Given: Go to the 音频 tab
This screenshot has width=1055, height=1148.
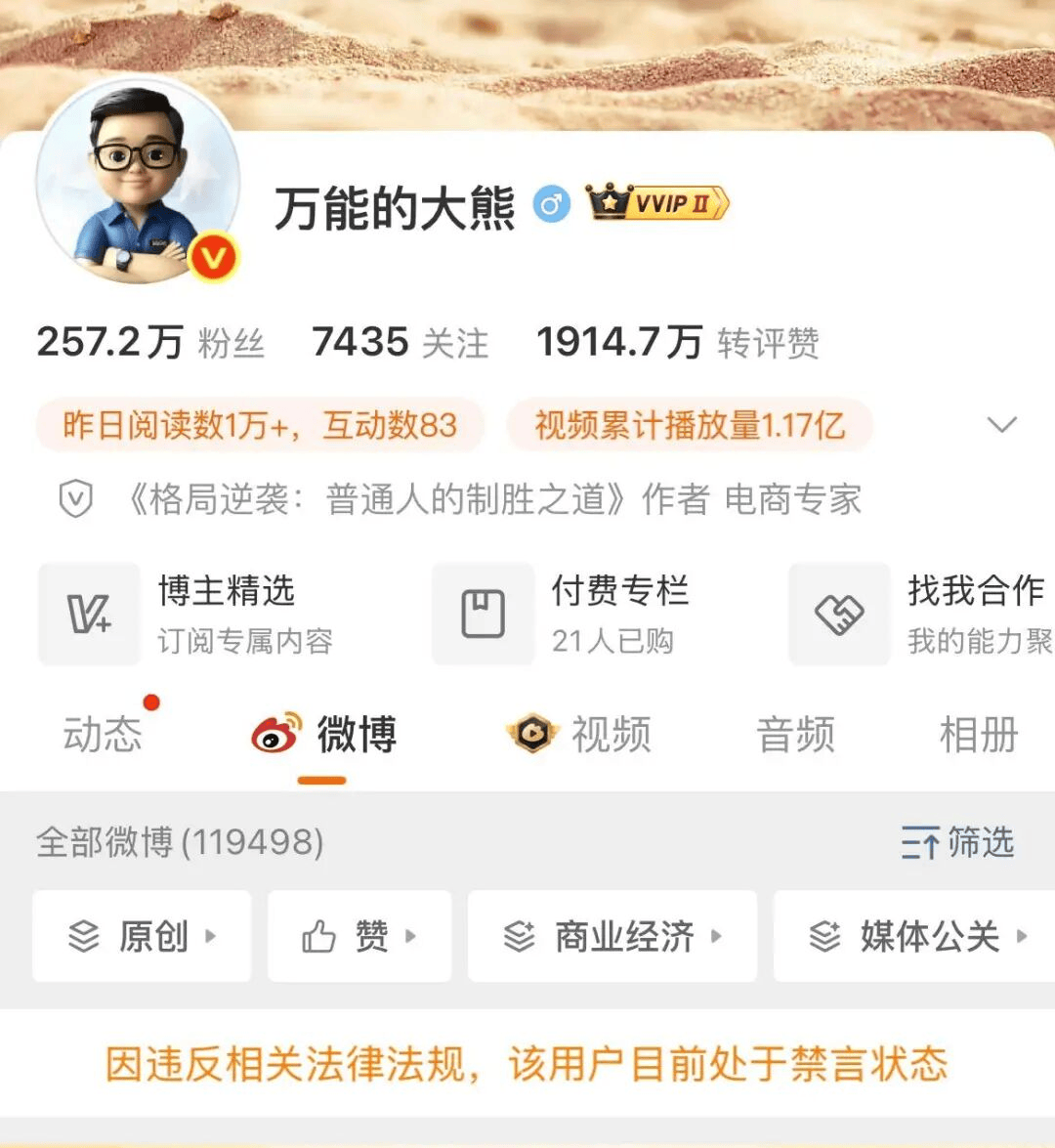Looking at the screenshot, I should [795, 735].
